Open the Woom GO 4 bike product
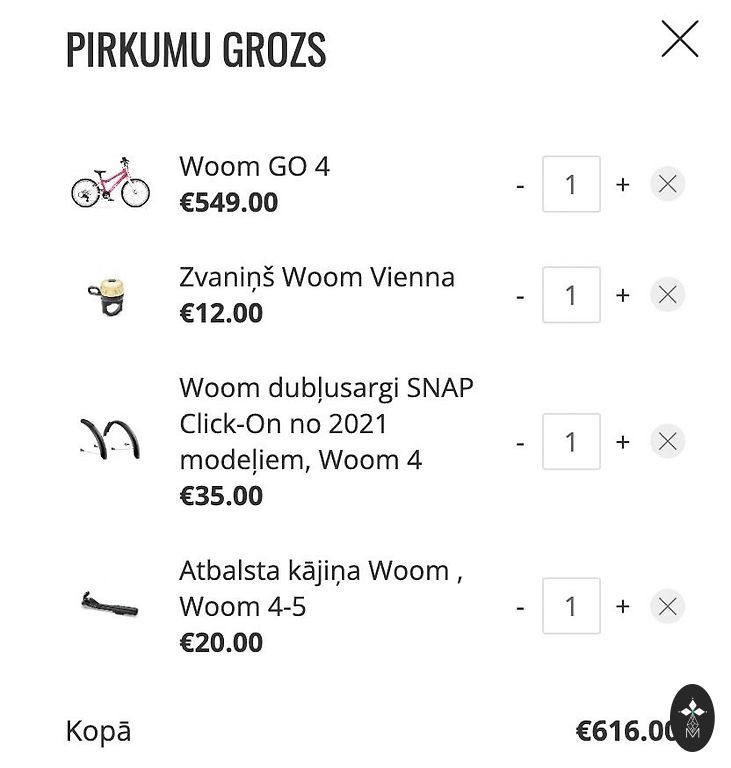The height and width of the screenshot is (768, 731). [254, 166]
